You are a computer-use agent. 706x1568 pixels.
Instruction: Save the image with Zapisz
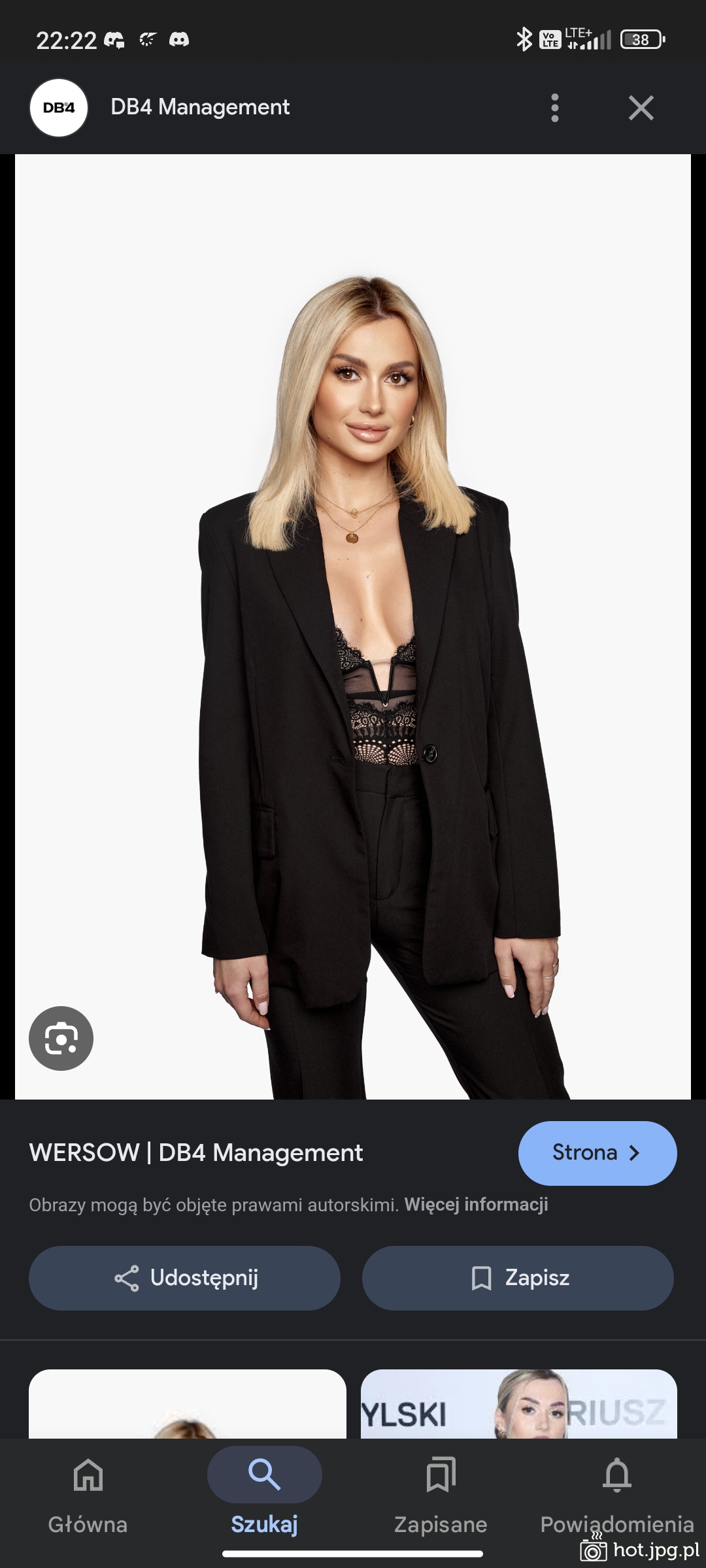518,1278
